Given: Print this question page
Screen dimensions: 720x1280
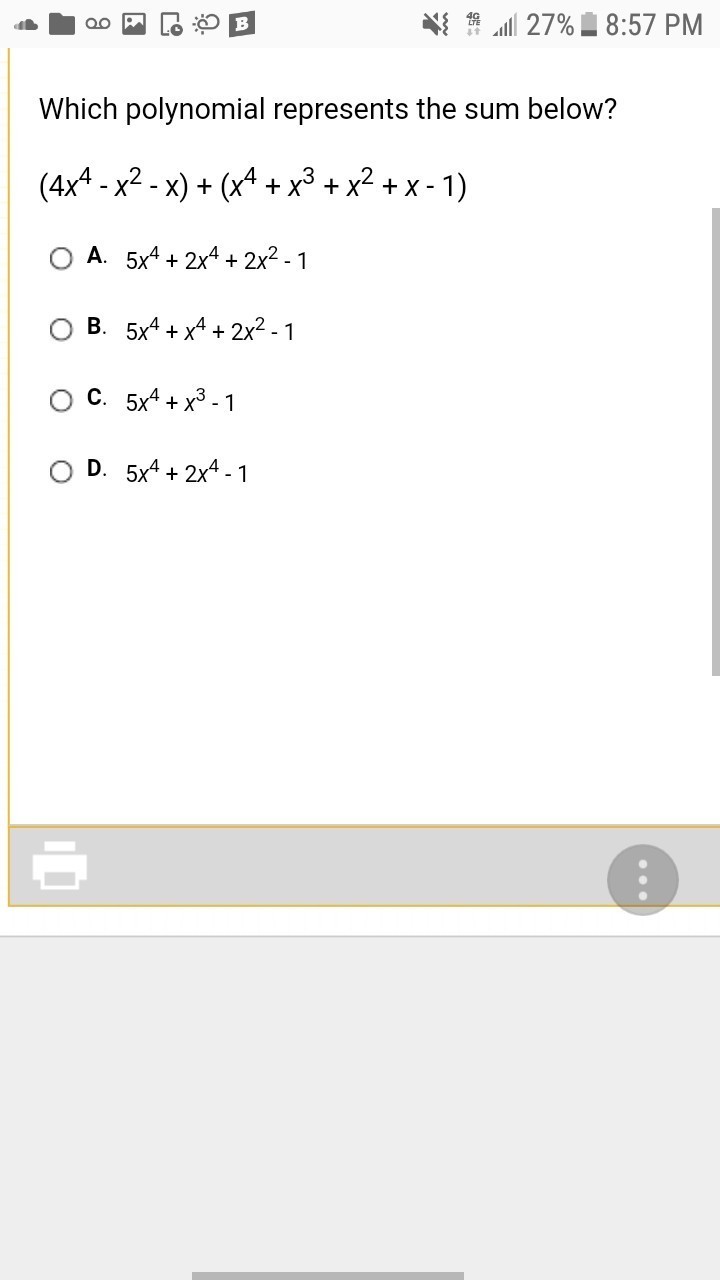Looking at the screenshot, I should coord(60,865).
